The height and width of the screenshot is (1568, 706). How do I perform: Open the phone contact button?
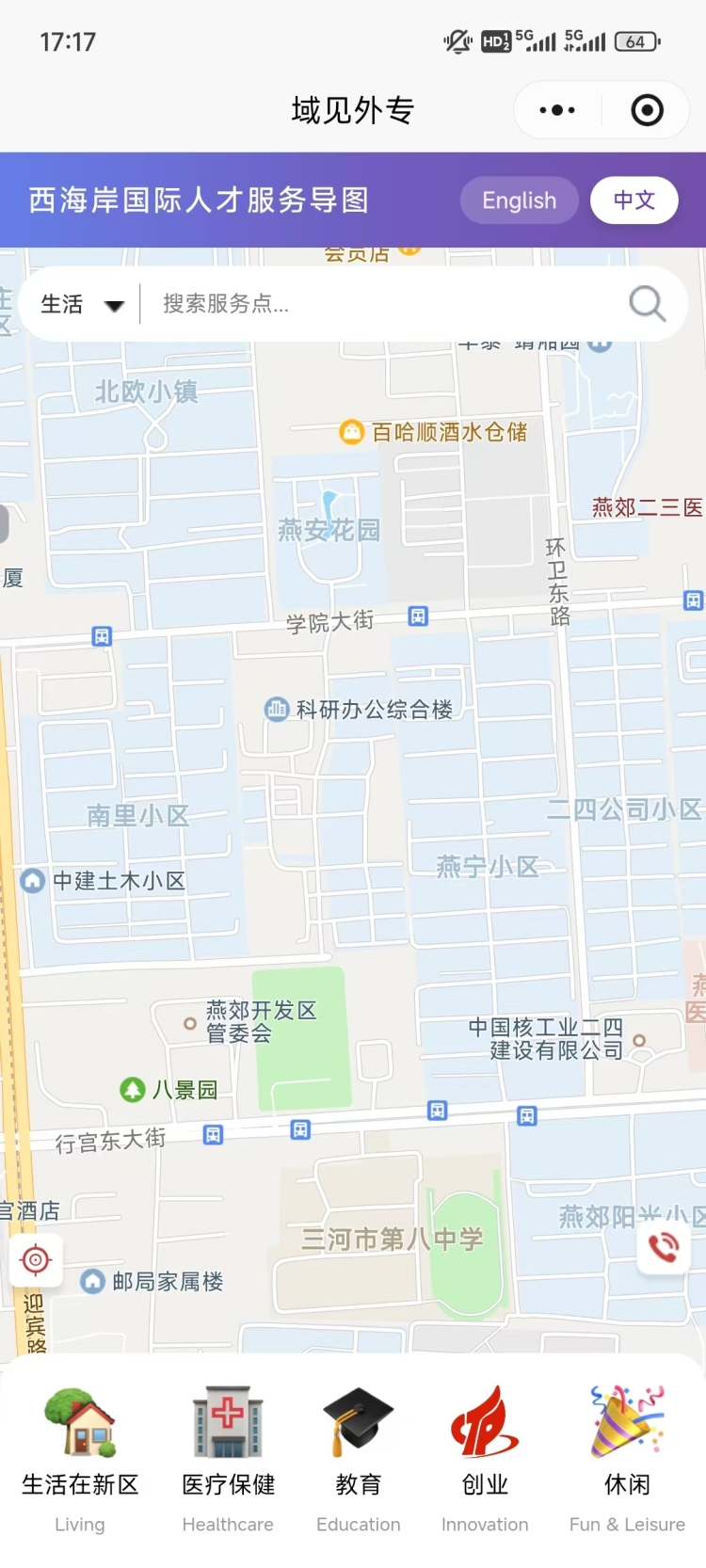tap(664, 1248)
